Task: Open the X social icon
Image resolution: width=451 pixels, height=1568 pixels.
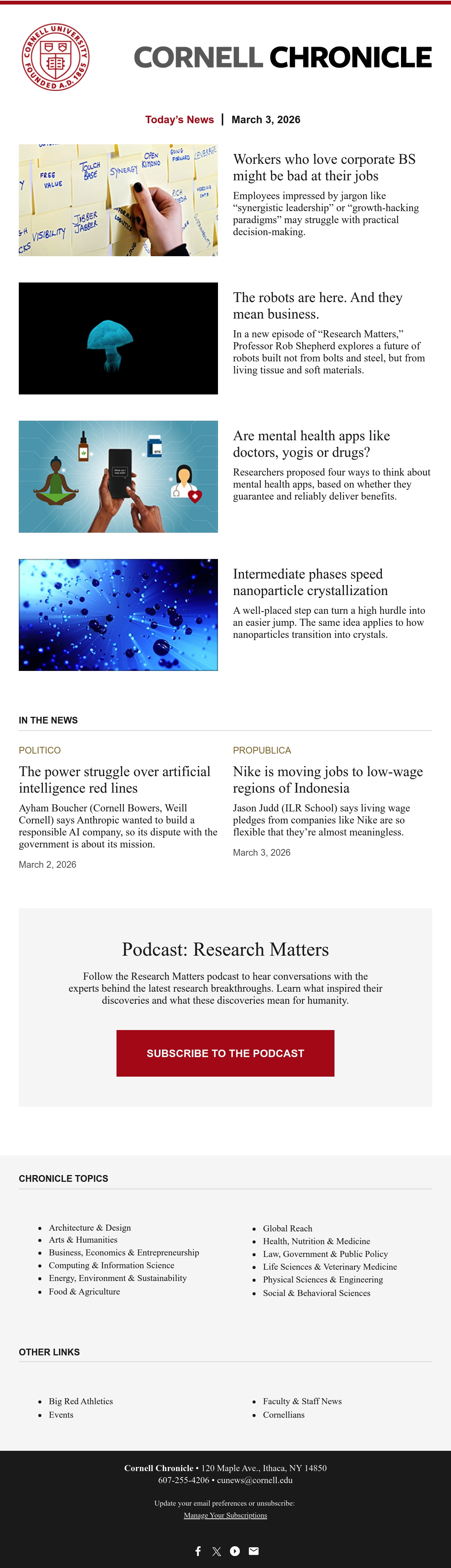Action: click(217, 1551)
